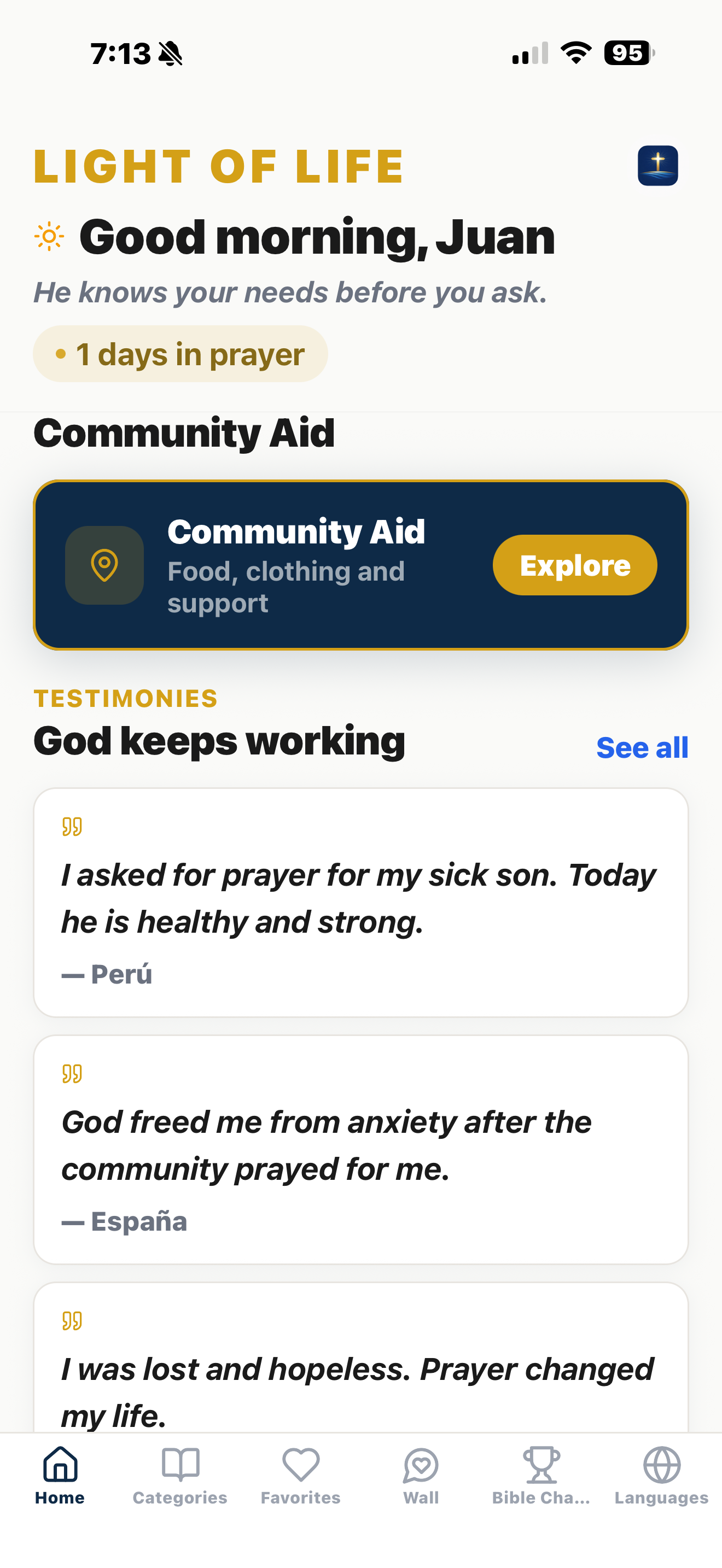Tap the location pin in Community Aid card
Image resolution: width=722 pixels, height=1568 pixels.
(104, 564)
